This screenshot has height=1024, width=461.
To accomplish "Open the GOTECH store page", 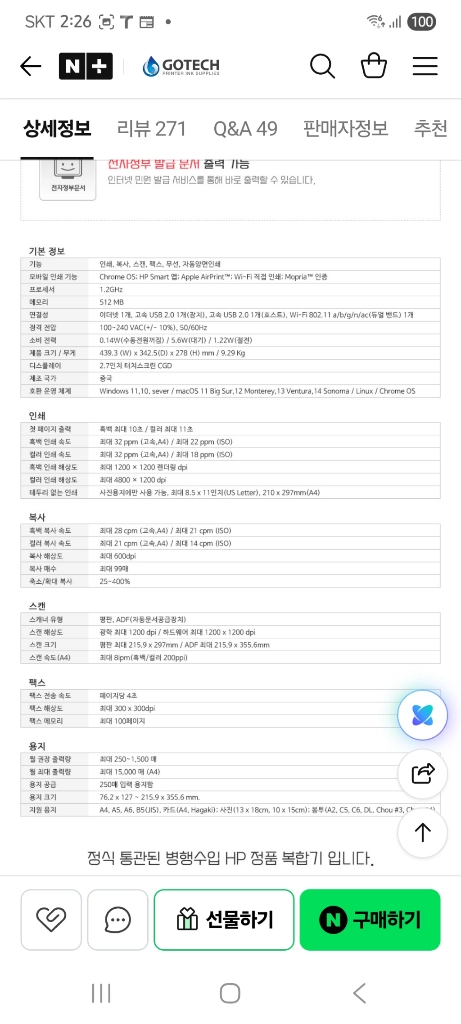I will pyautogui.click(x=182, y=66).
